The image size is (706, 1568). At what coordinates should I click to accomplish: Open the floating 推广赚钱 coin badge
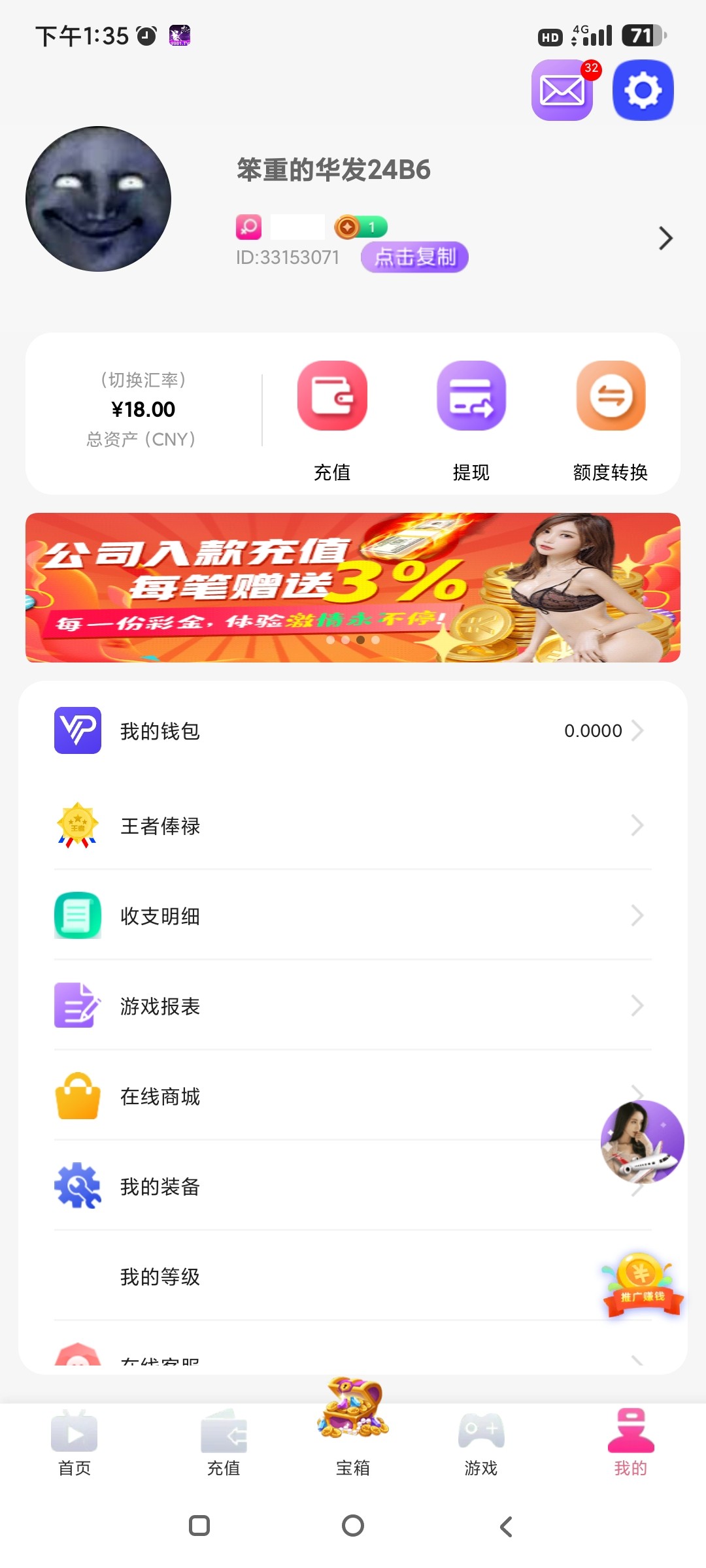[643, 1282]
